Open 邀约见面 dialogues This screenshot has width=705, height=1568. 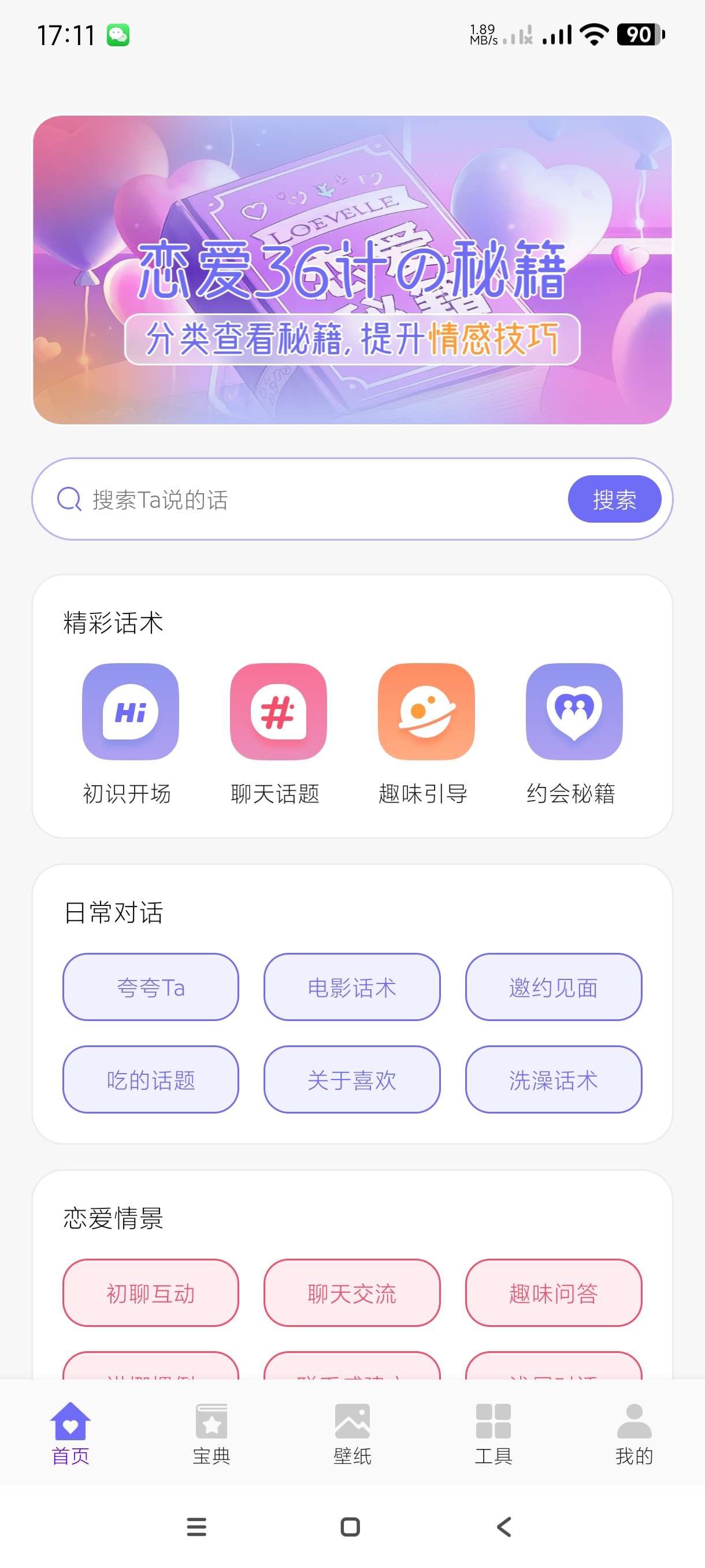[553, 987]
